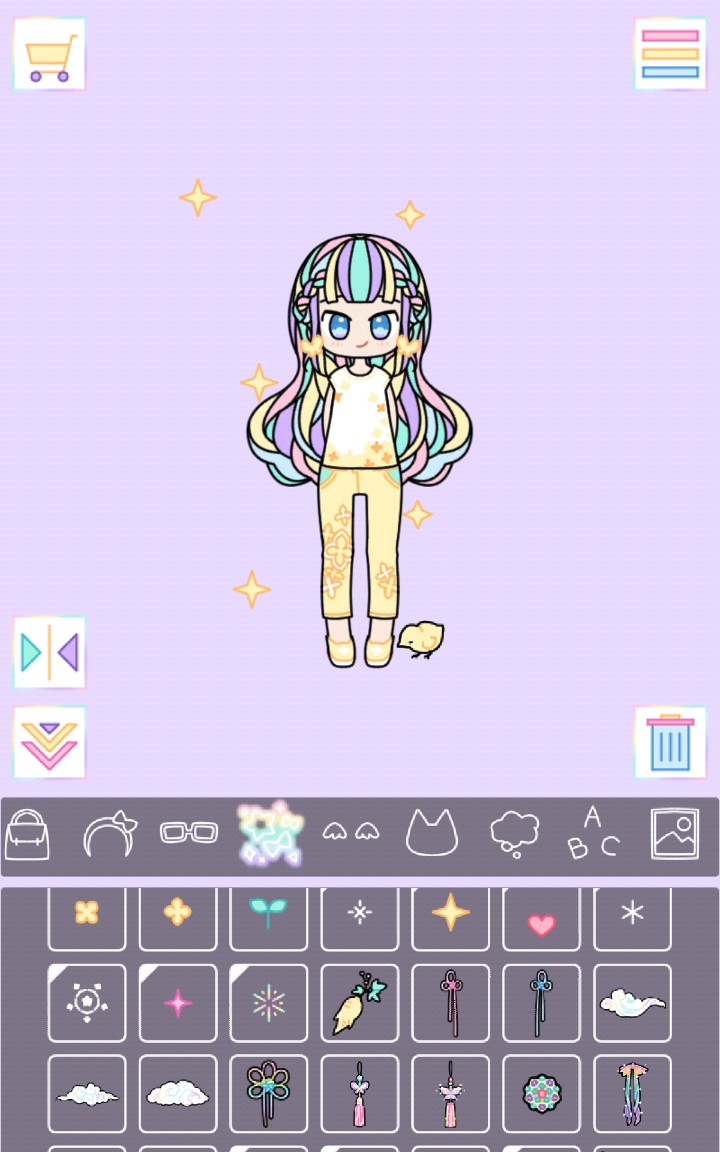720x1152 pixels.
Task: Tap the trash bin to remove item
Action: point(670,742)
